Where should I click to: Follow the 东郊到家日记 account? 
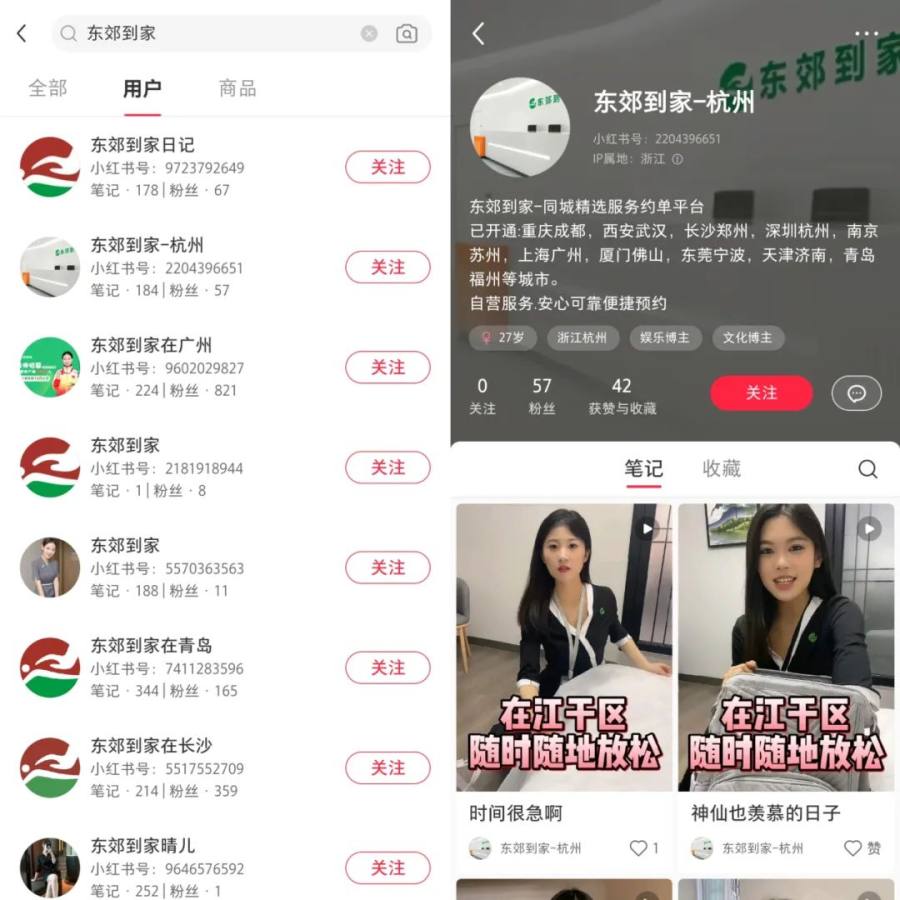click(x=387, y=167)
